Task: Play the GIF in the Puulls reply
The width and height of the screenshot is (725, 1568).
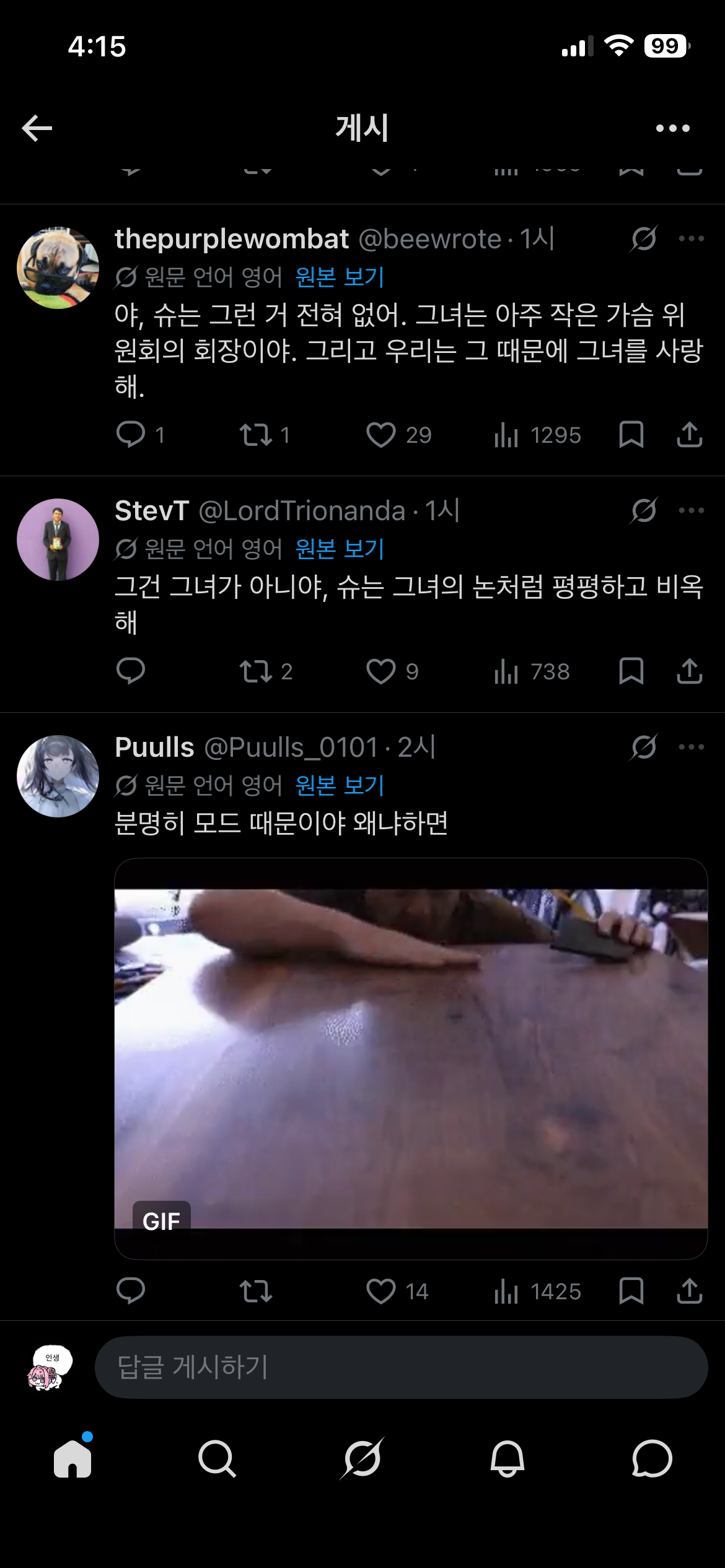Action: pos(411,1058)
